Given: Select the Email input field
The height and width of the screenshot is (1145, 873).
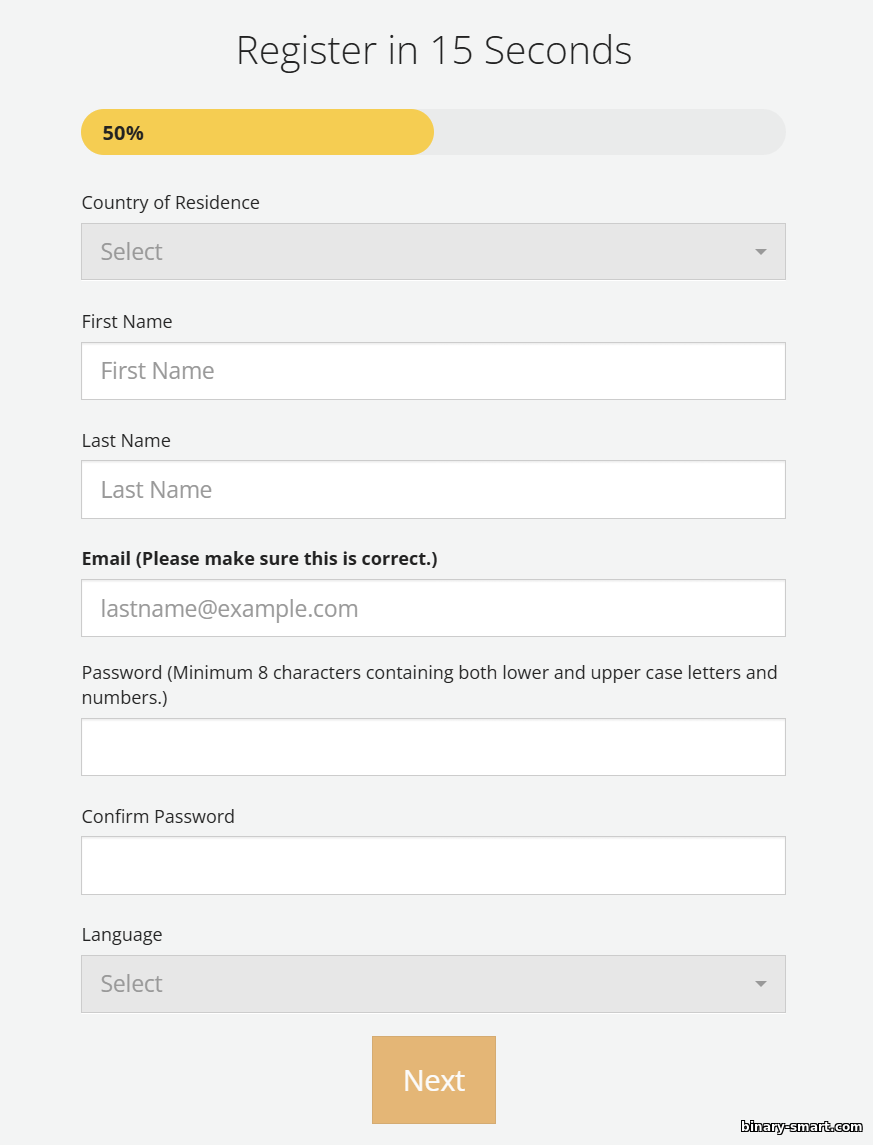Looking at the screenshot, I should [x=433, y=608].
